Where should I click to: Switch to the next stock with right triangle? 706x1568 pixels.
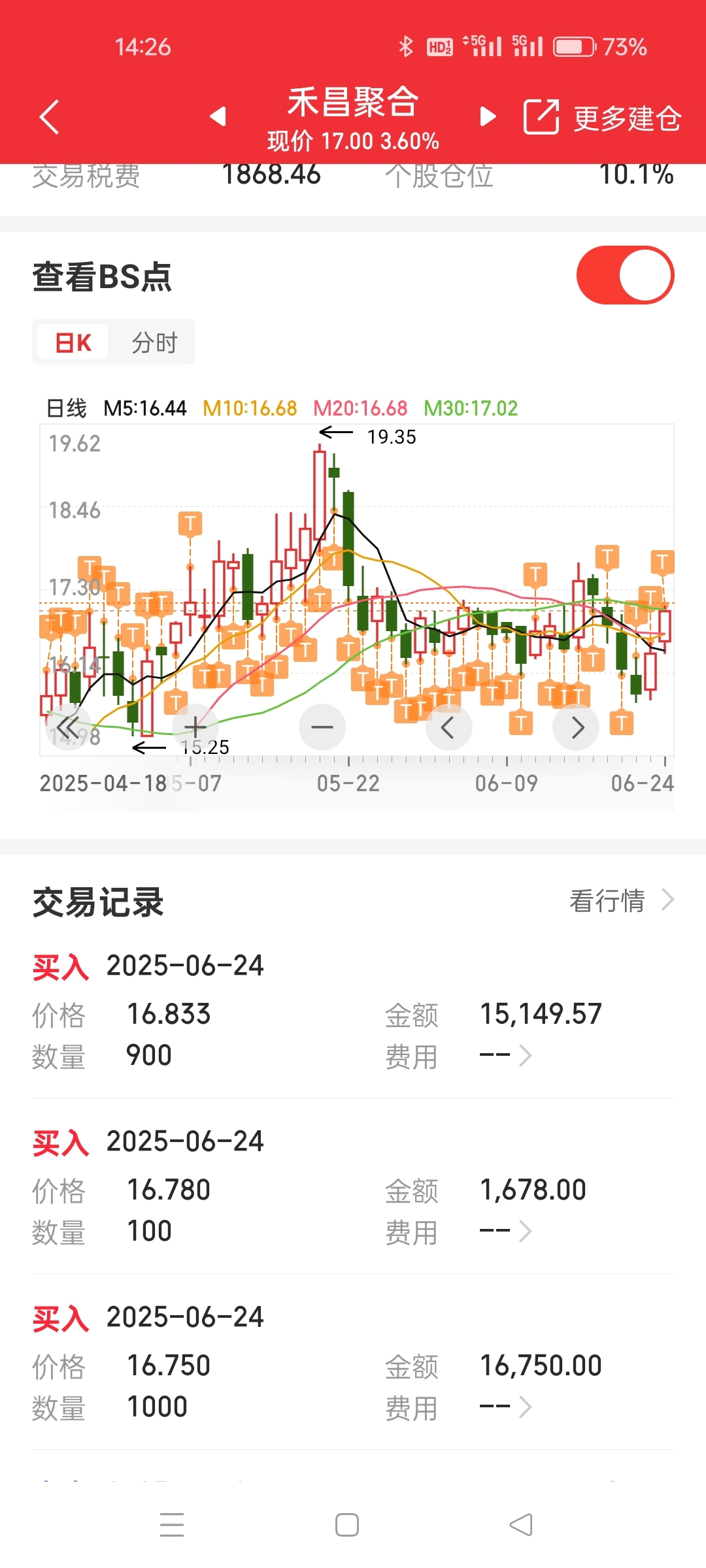[488, 116]
